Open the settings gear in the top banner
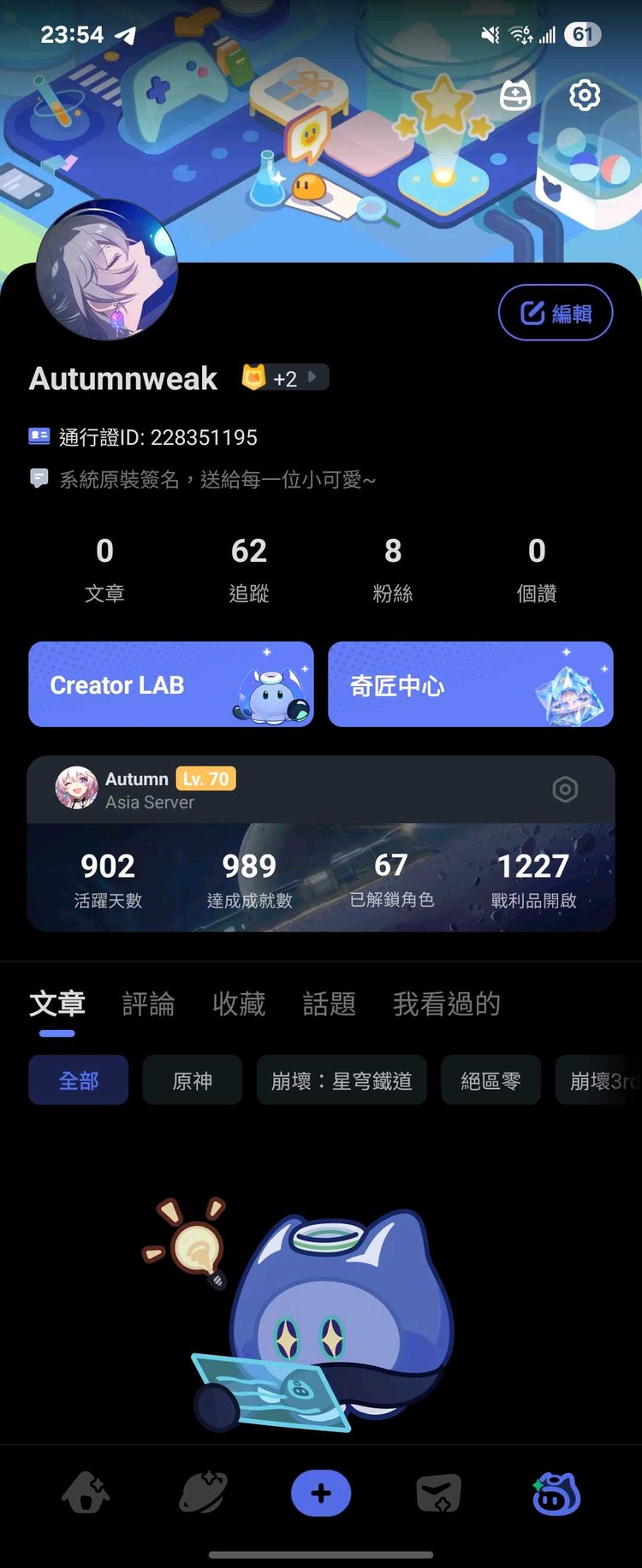 (x=584, y=96)
